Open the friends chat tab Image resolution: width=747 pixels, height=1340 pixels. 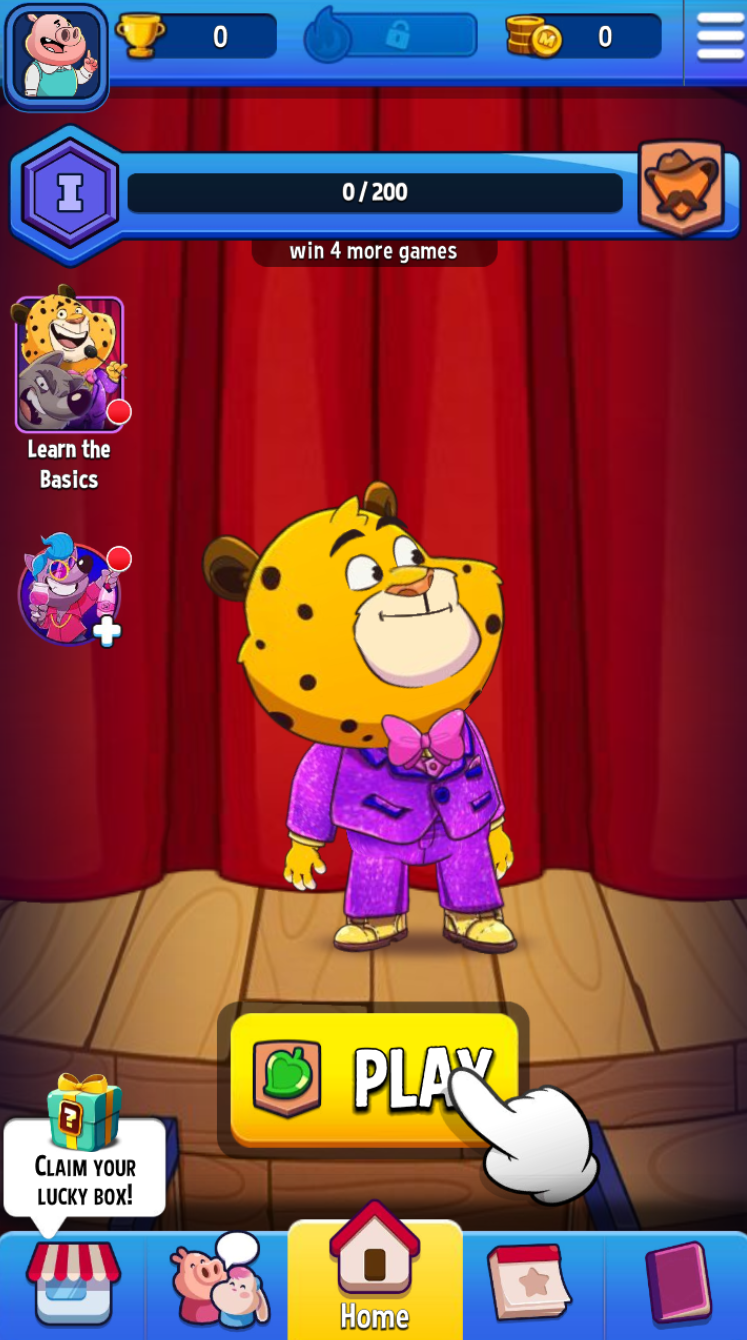point(216,1282)
